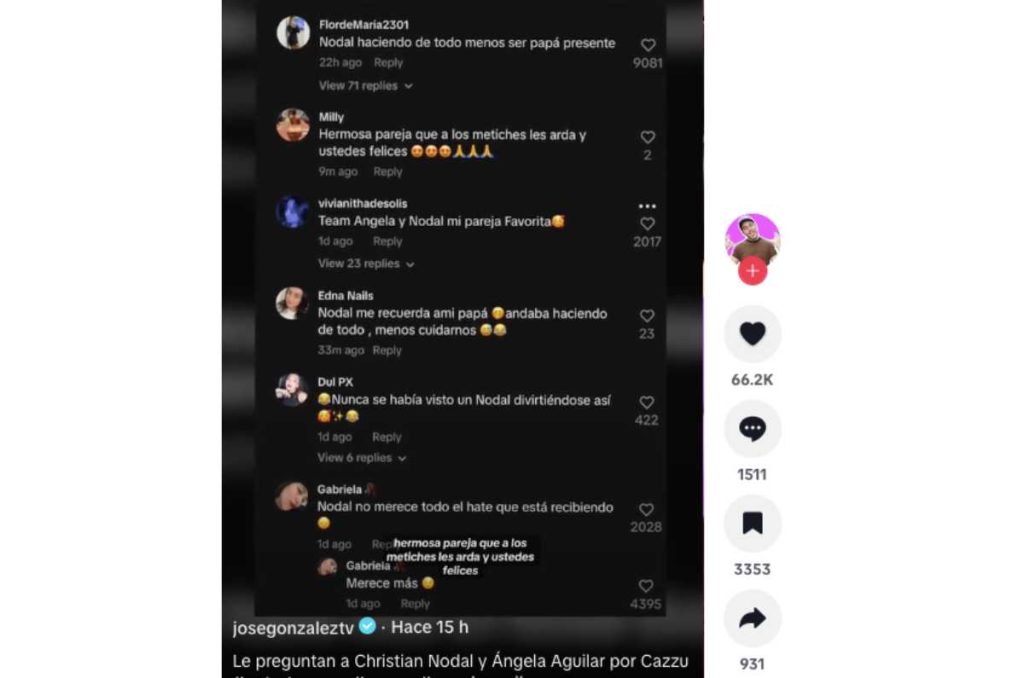Follow the creator with the red plus
The height and width of the screenshot is (678, 1024).
pyautogui.click(x=752, y=271)
